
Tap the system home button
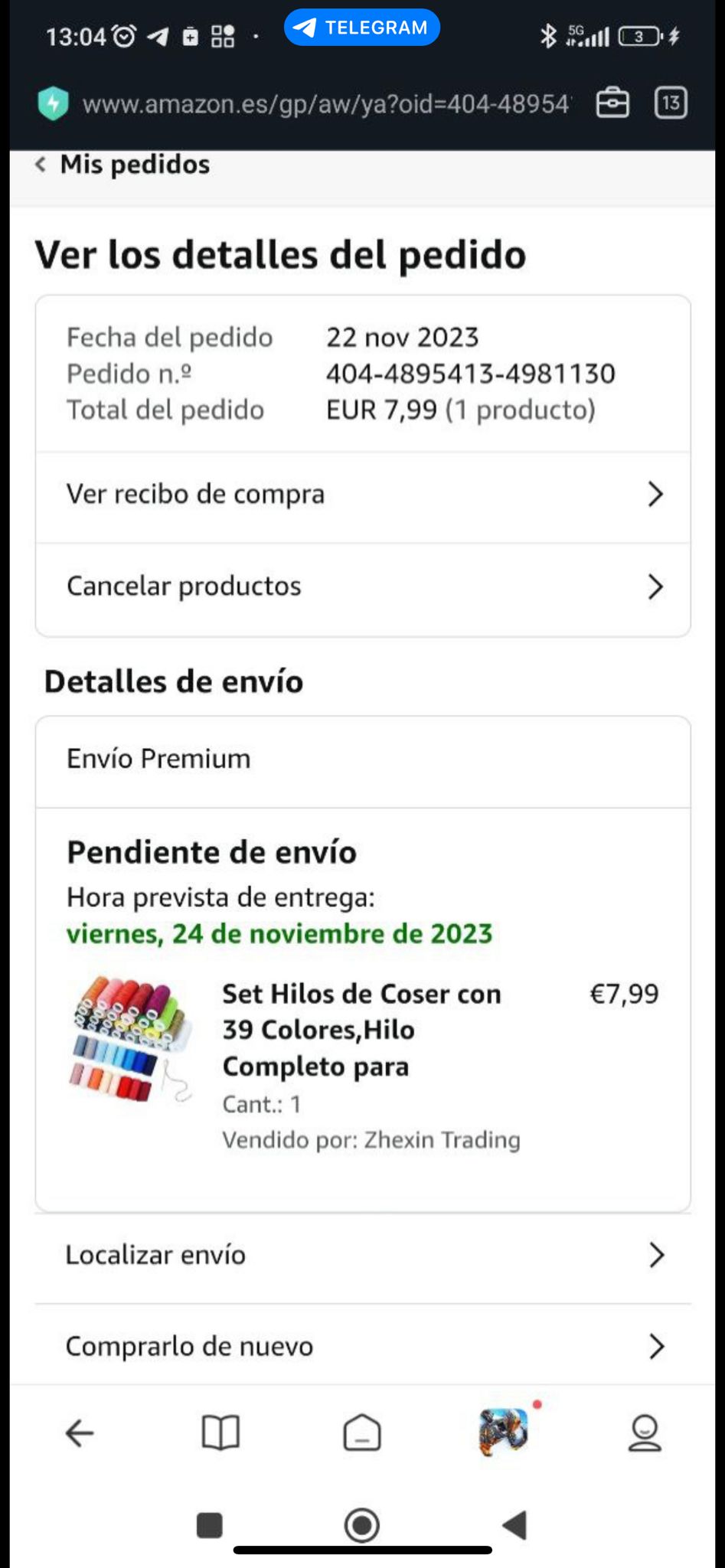point(362,1525)
